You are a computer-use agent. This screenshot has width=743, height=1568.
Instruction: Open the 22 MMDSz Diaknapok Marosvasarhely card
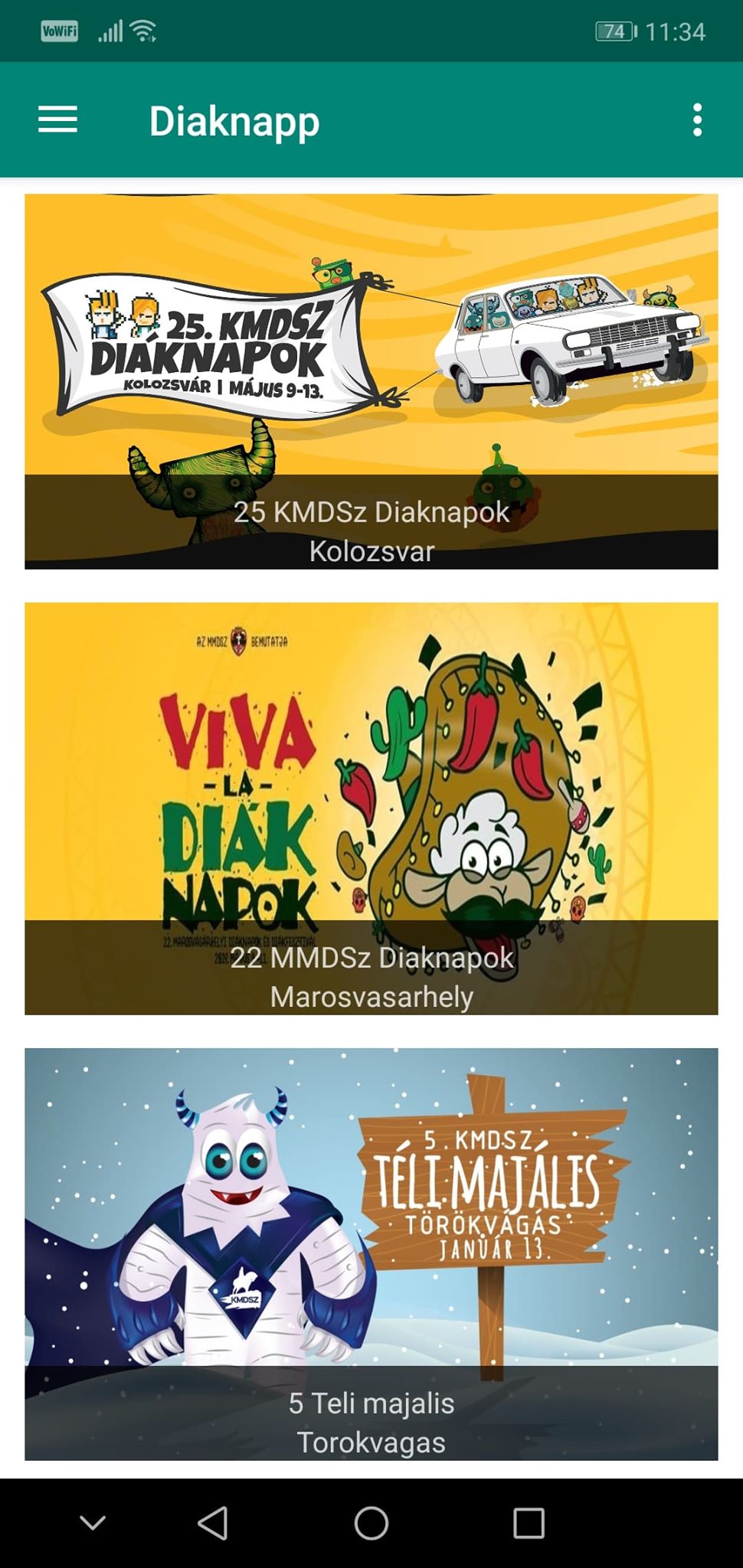(x=371, y=808)
